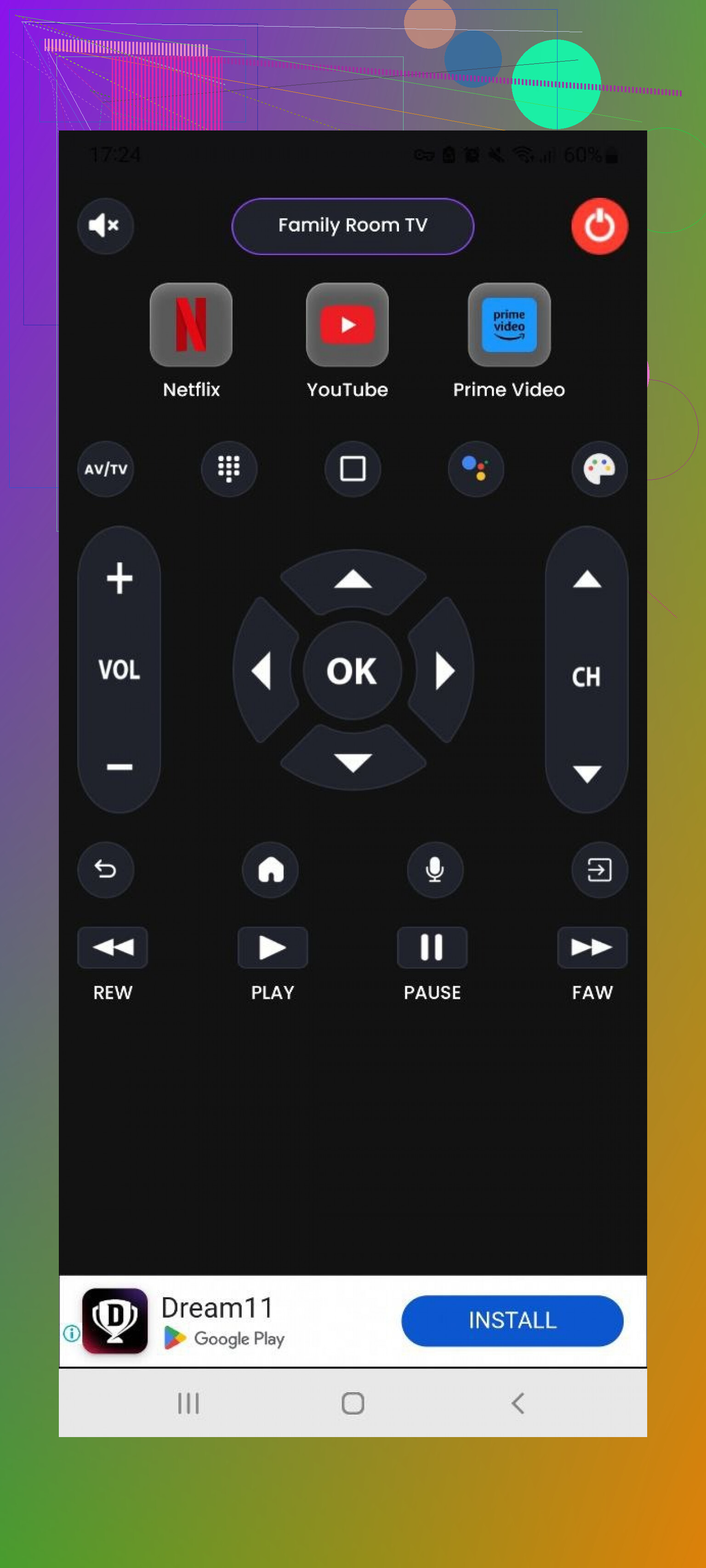Activate Google Assistant button
Image resolution: width=706 pixels, height=1568 pixels.
pos(475,469)
